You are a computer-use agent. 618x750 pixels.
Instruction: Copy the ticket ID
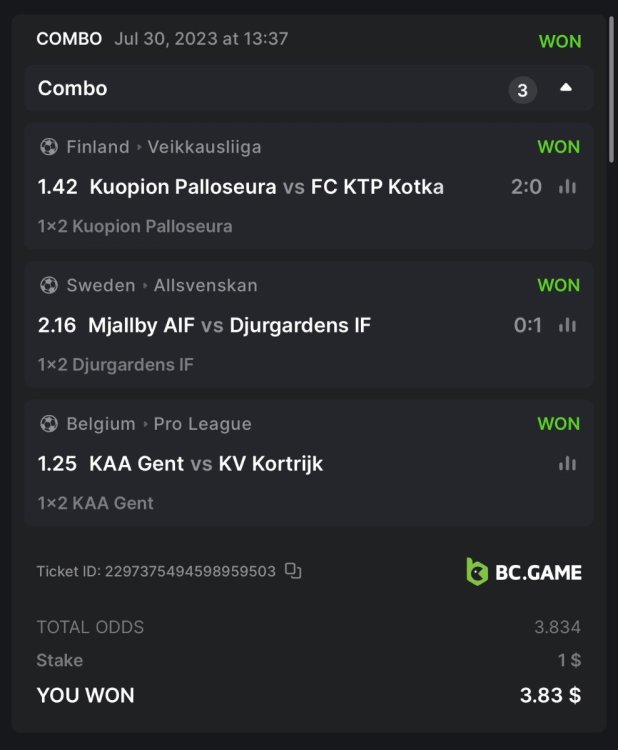point(293,571)
